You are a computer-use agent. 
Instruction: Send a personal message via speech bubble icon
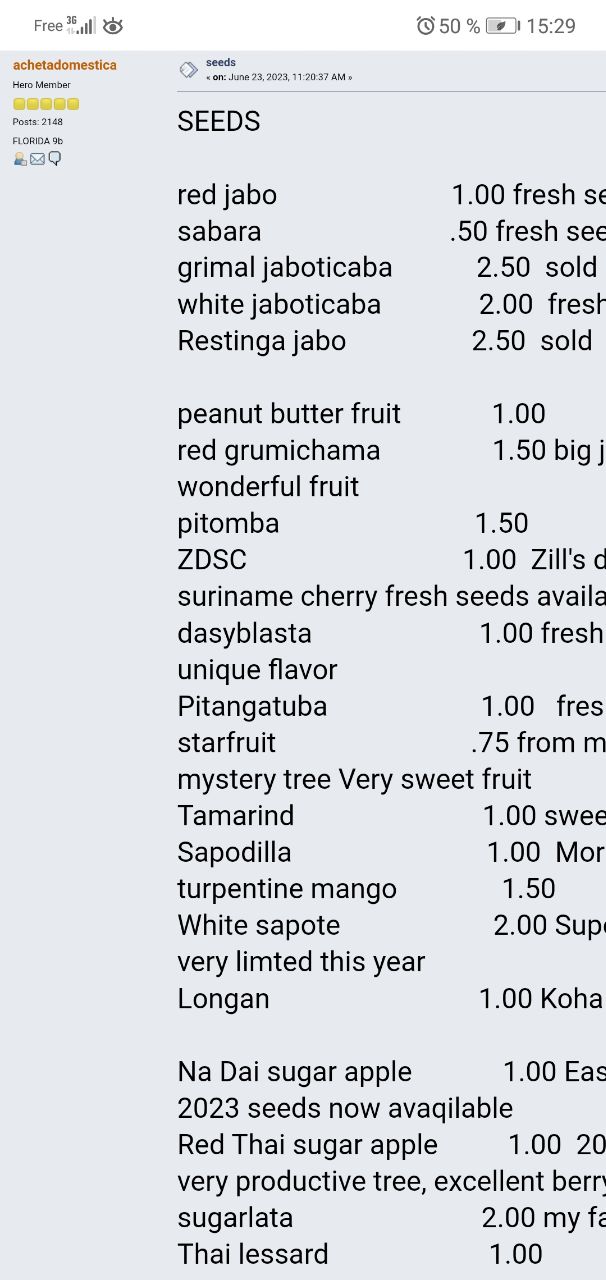tap(55, 158)
